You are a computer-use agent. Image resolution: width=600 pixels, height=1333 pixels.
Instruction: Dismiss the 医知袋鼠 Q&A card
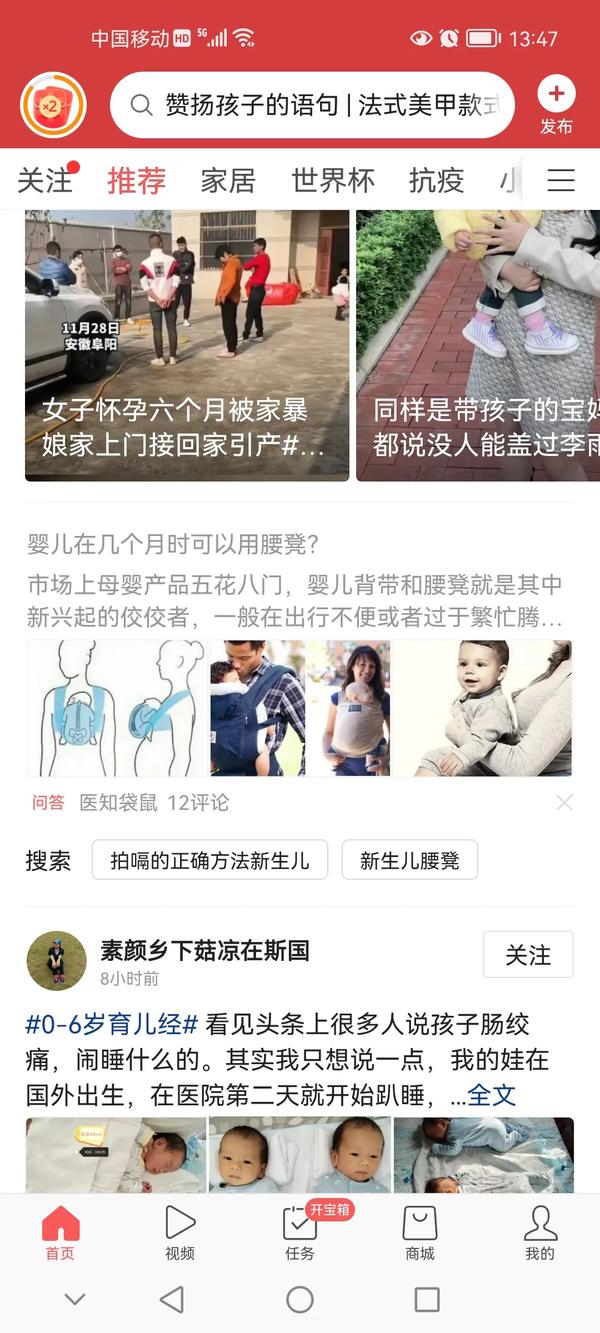tap(565, 802)
